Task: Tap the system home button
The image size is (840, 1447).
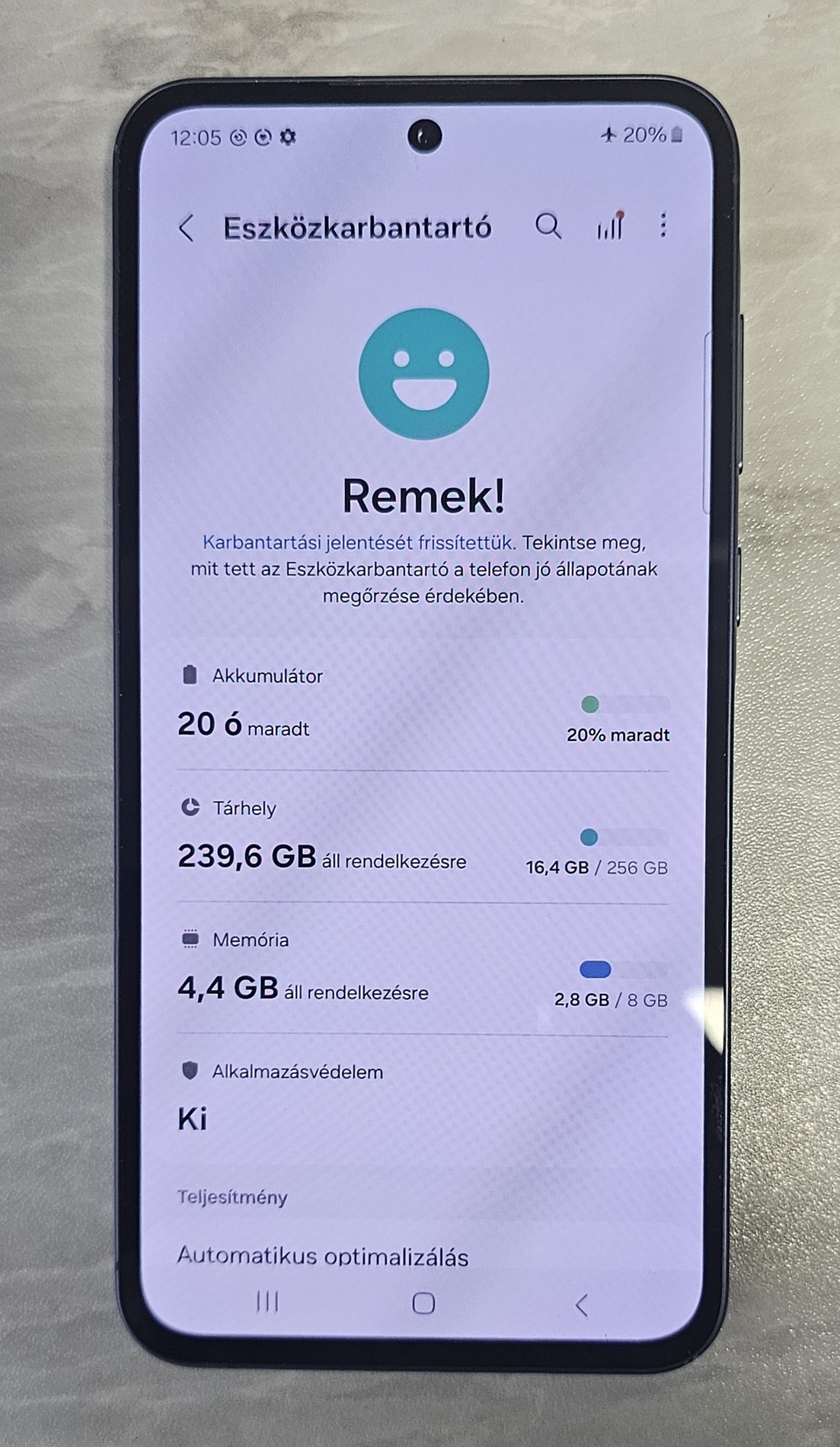Action: pyautogui.click(x=423, y=1303)
